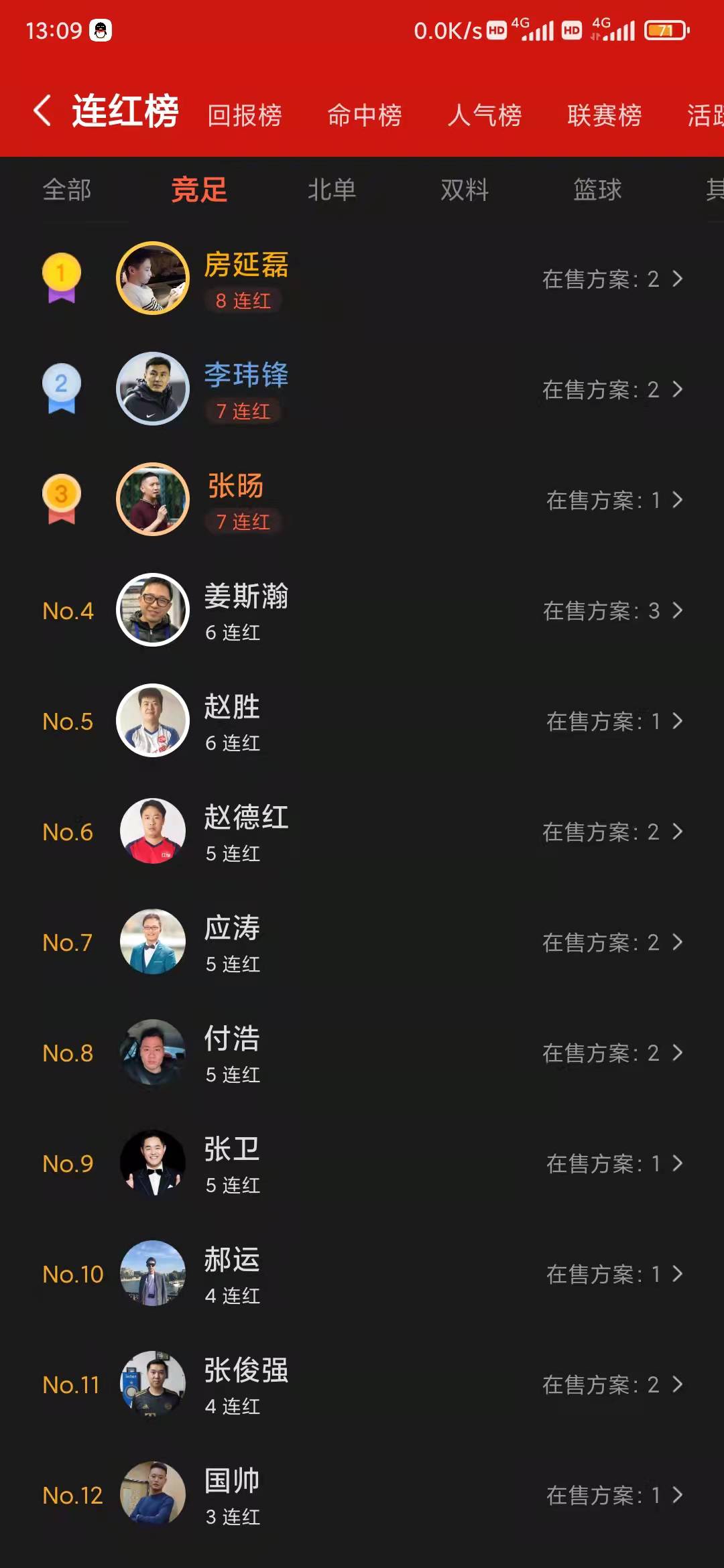Viewport: 724px width, 1568px height.
Task: Open 张俊强's ranking entry
Action: pyautogui.click(x=362, y=1384)
